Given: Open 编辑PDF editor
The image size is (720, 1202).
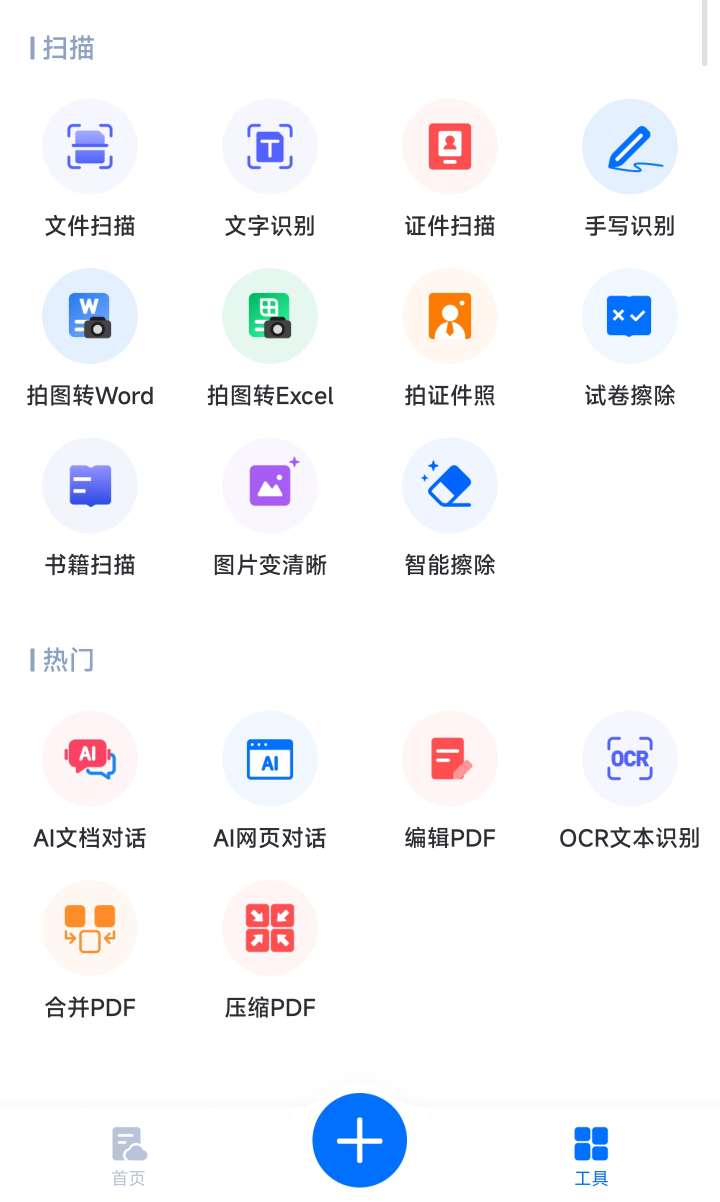Looking at the screenshot, I should [450, 759].
